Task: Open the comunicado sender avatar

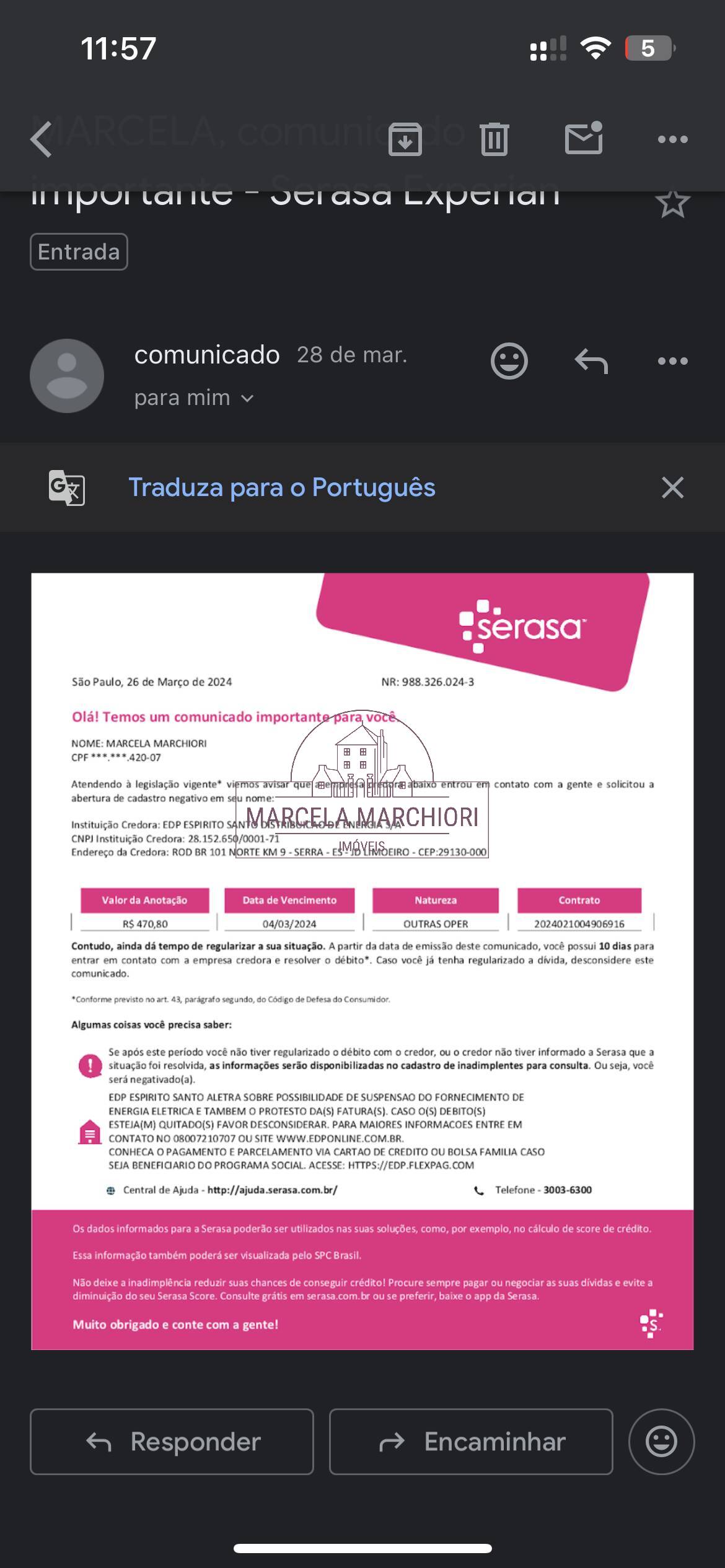Action: click(x=67, y=376)
